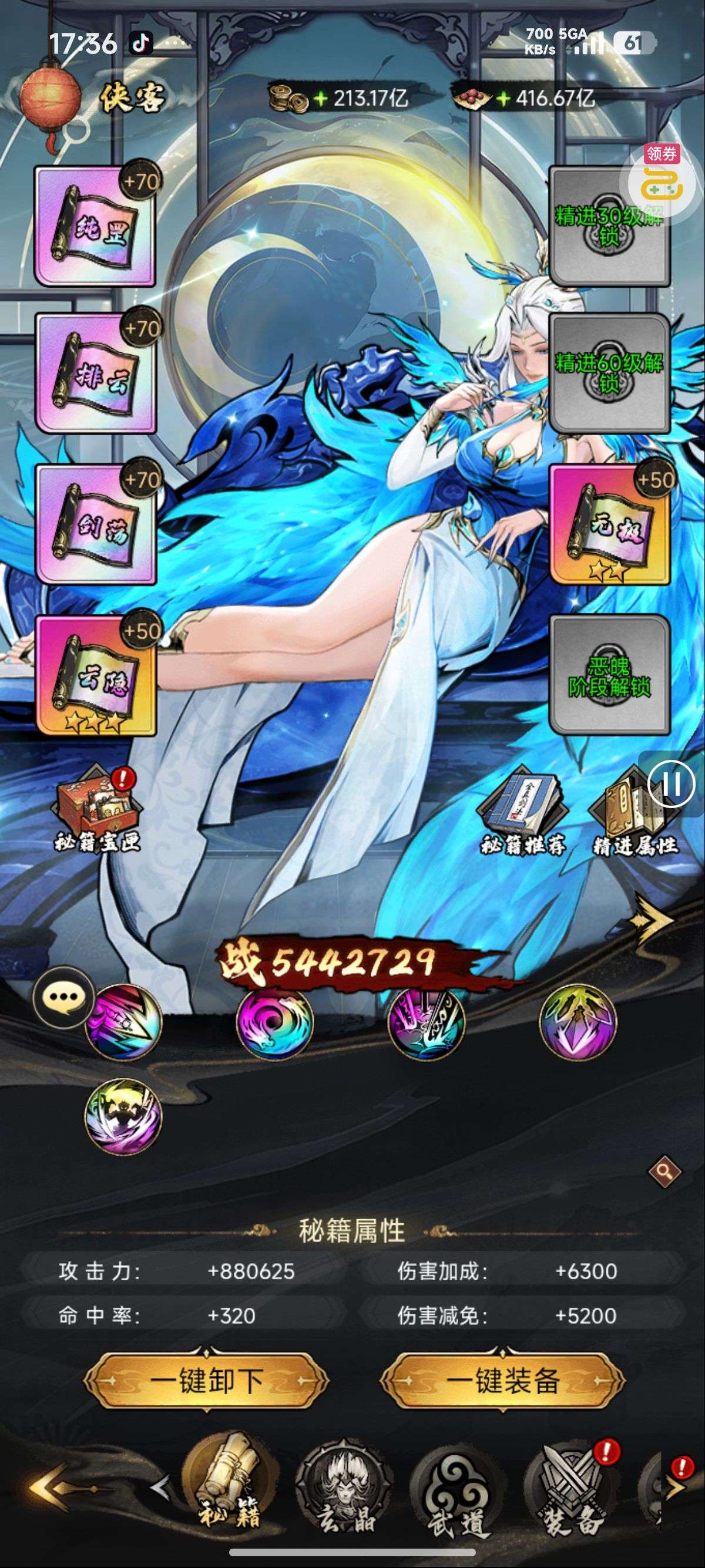Open the 剑荡 scroll slot

(x=96, y=524)
